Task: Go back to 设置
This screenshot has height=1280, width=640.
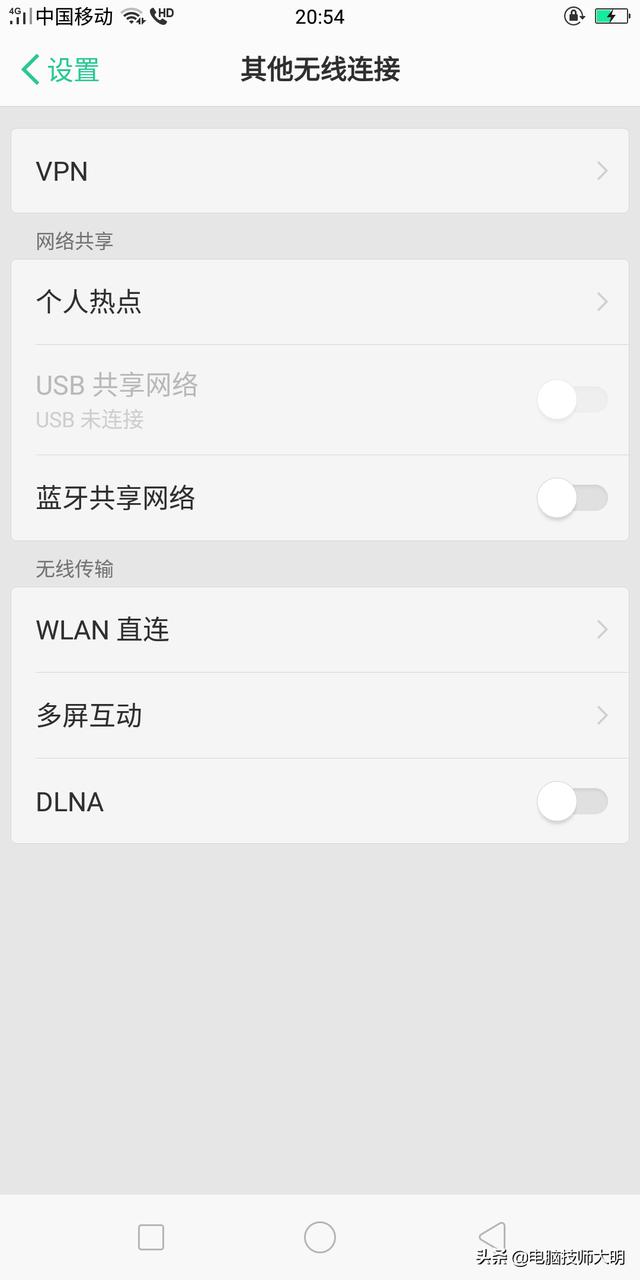Action: (x=60, y=70)
